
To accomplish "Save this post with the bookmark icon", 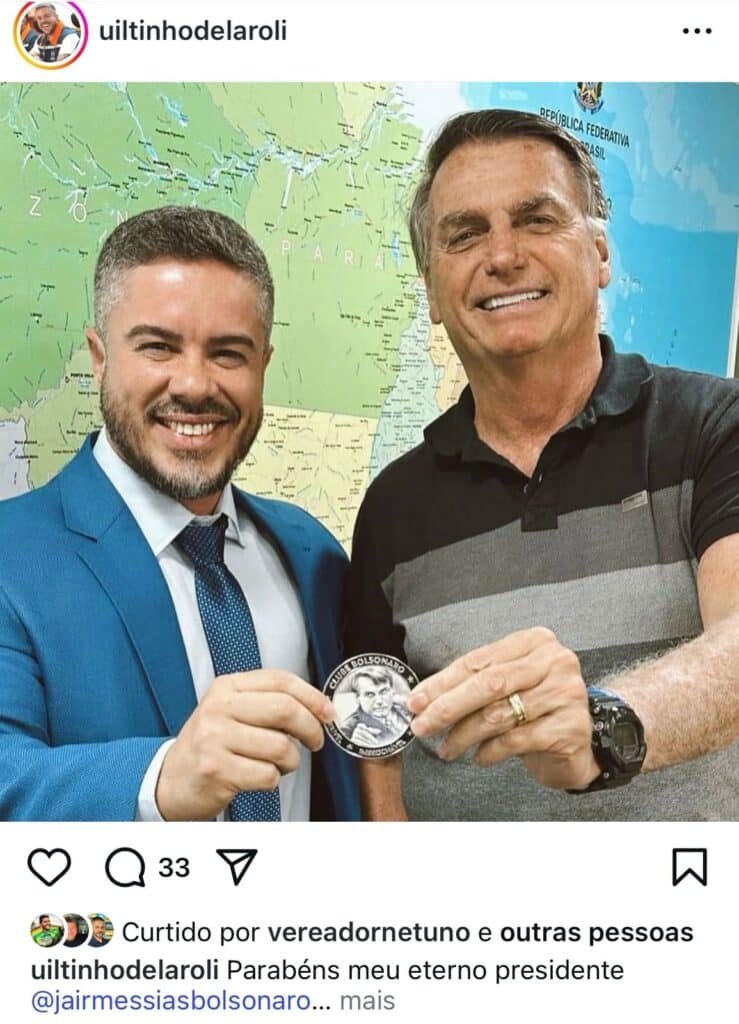I will click(x=689, y=867).
